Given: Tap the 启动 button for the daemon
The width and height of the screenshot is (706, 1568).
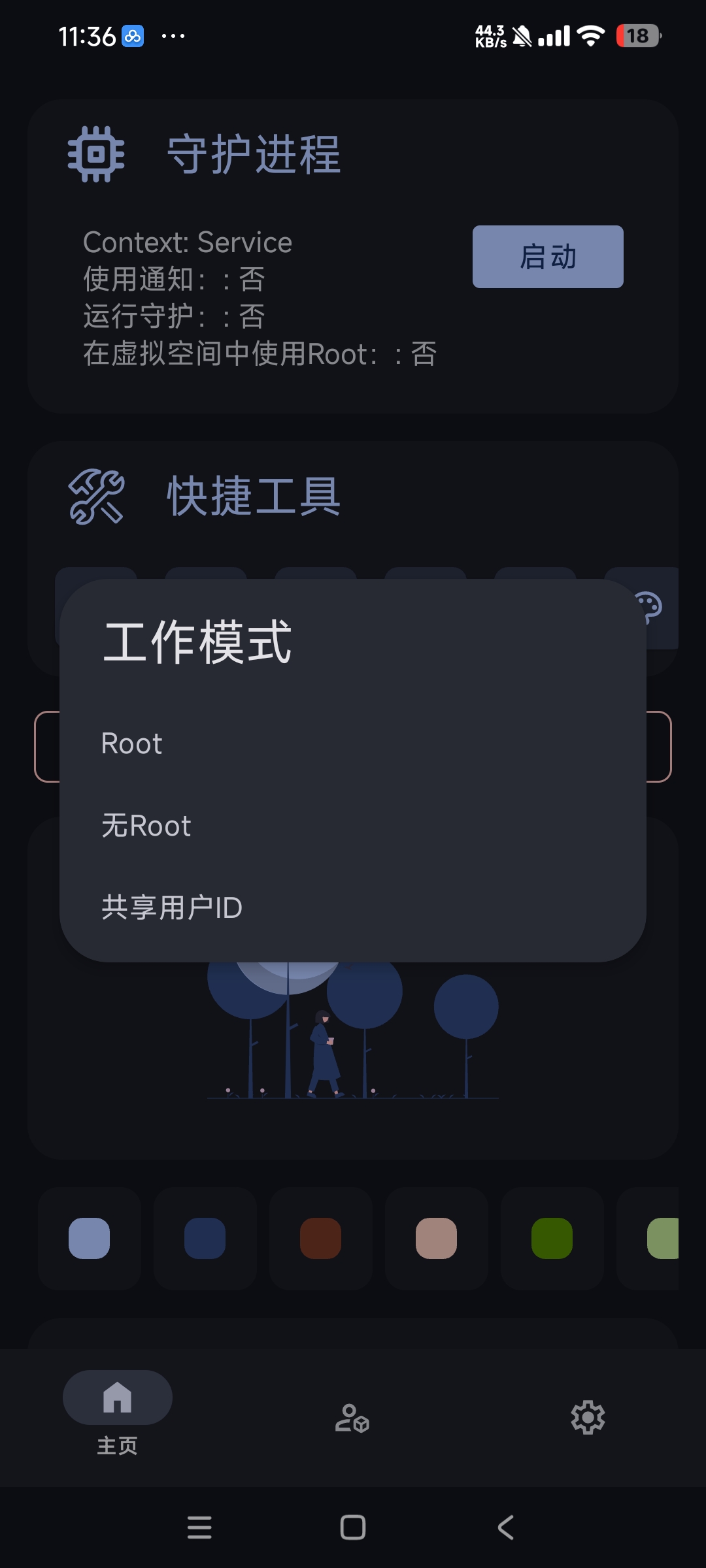Looking at the screenshot, I should pyautogui.click(x=548, y=257).
